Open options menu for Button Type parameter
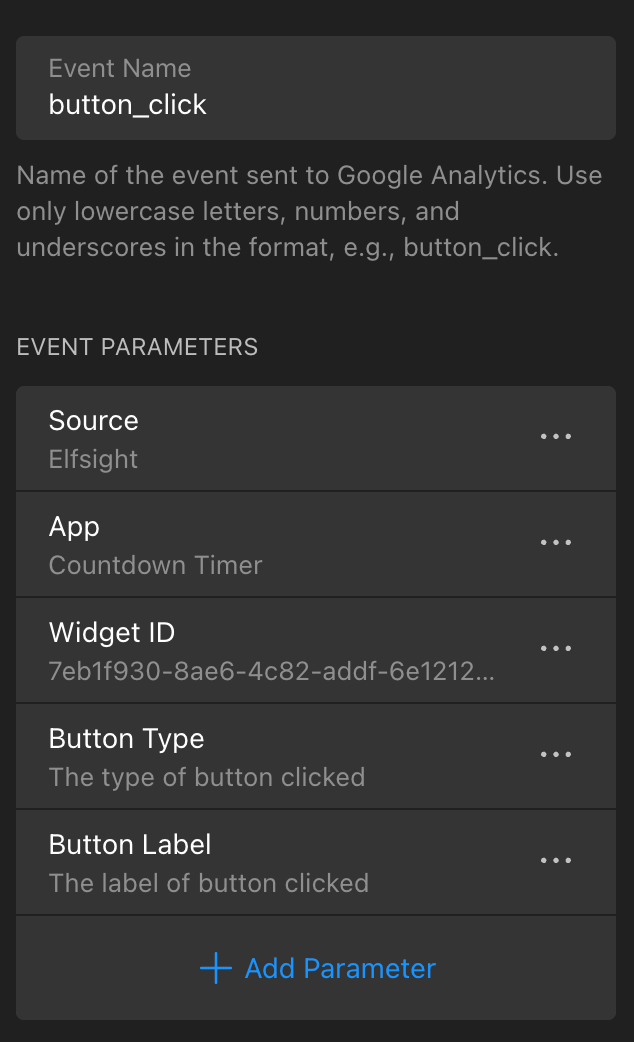The image size is (634, 1042). (x=555, y=755)
